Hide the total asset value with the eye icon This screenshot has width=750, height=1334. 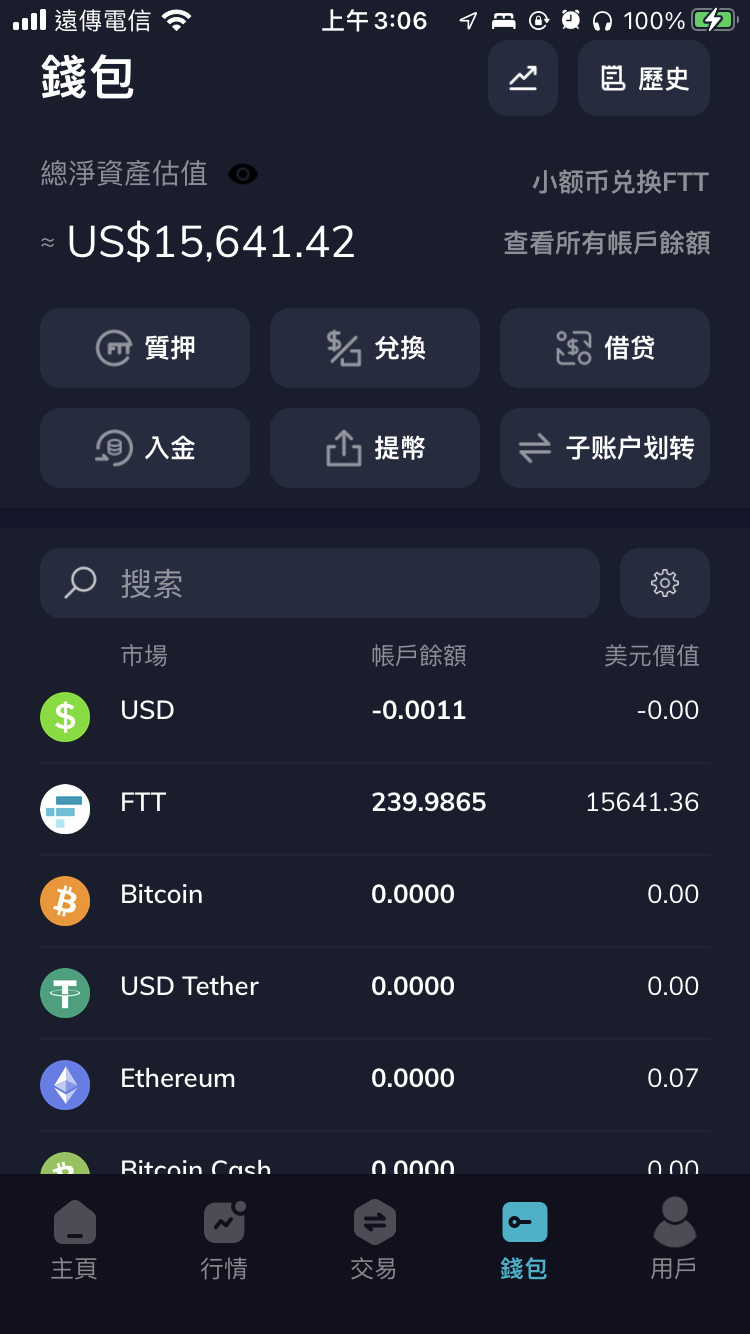(243, 175)
